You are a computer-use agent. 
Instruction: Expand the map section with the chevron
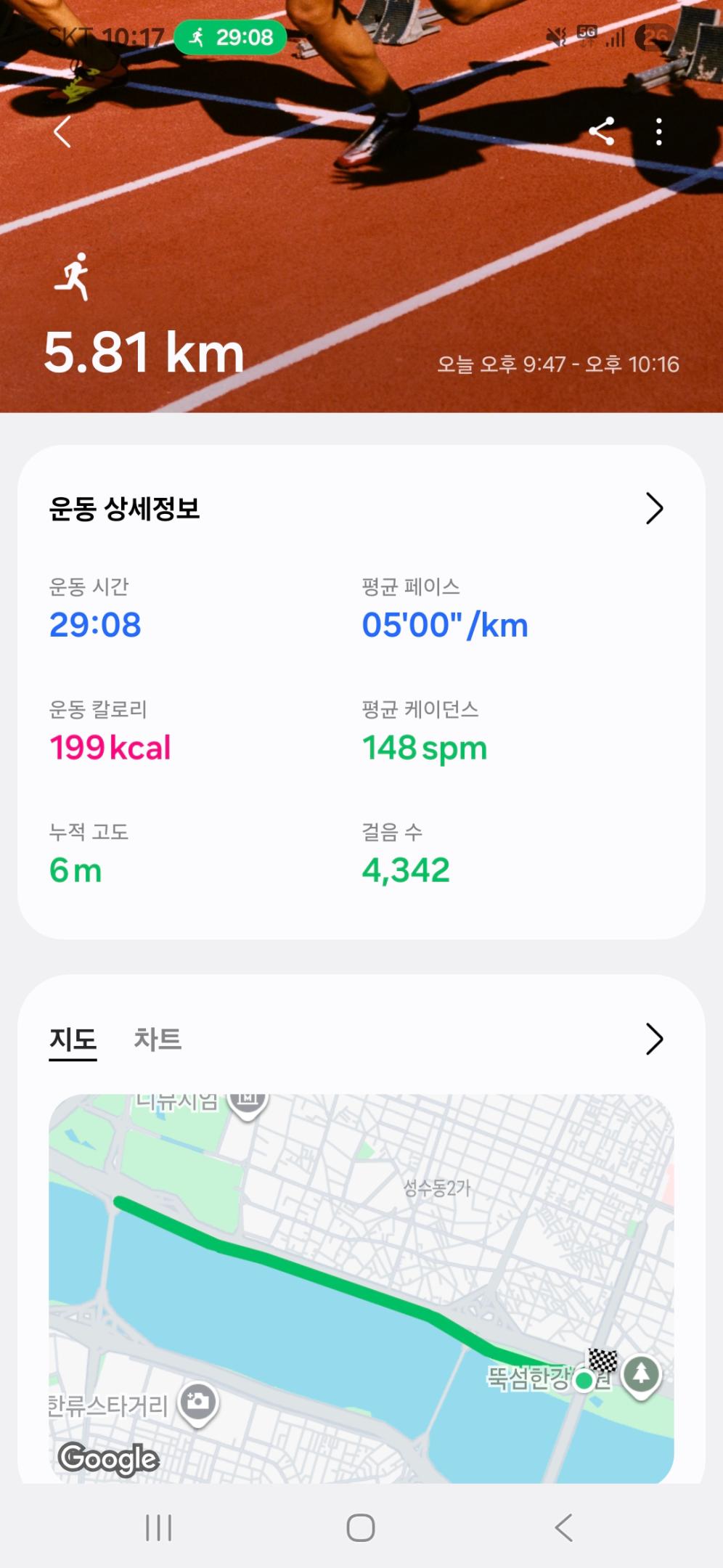(x=653, y=1040)
